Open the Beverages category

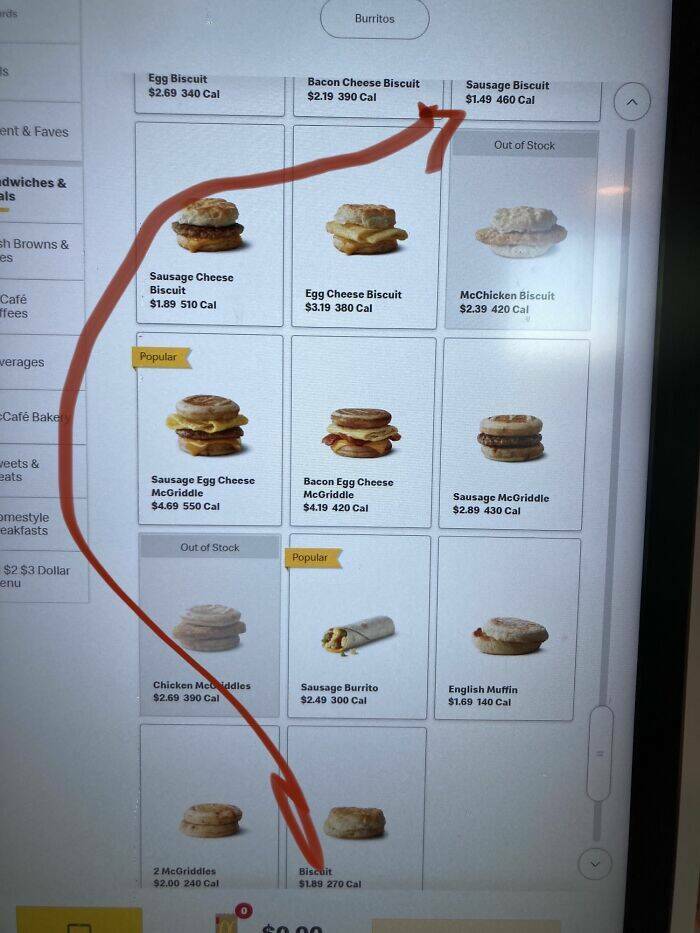point(40,362)
